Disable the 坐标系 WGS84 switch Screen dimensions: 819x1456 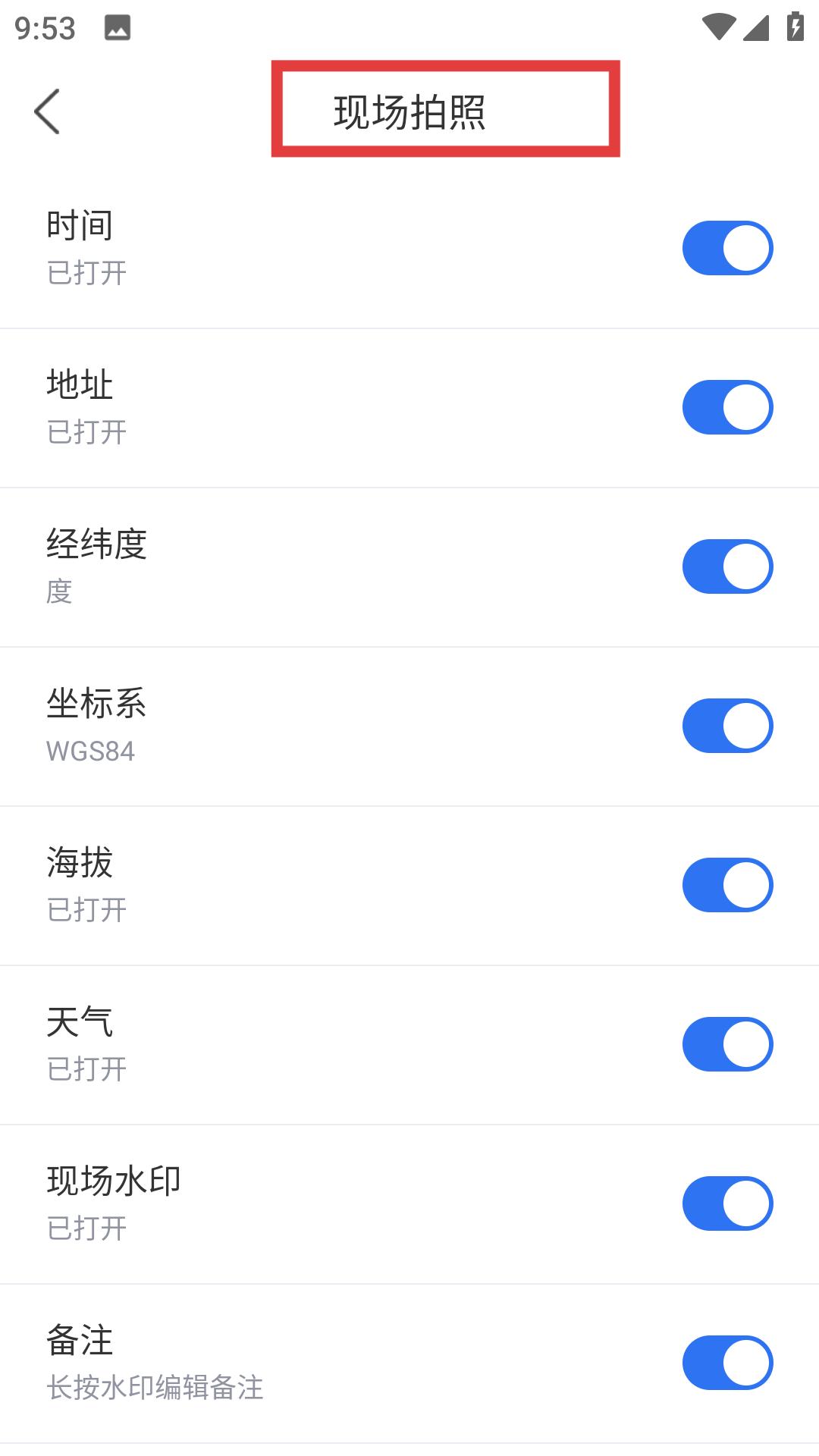click(x=726, y=726)
